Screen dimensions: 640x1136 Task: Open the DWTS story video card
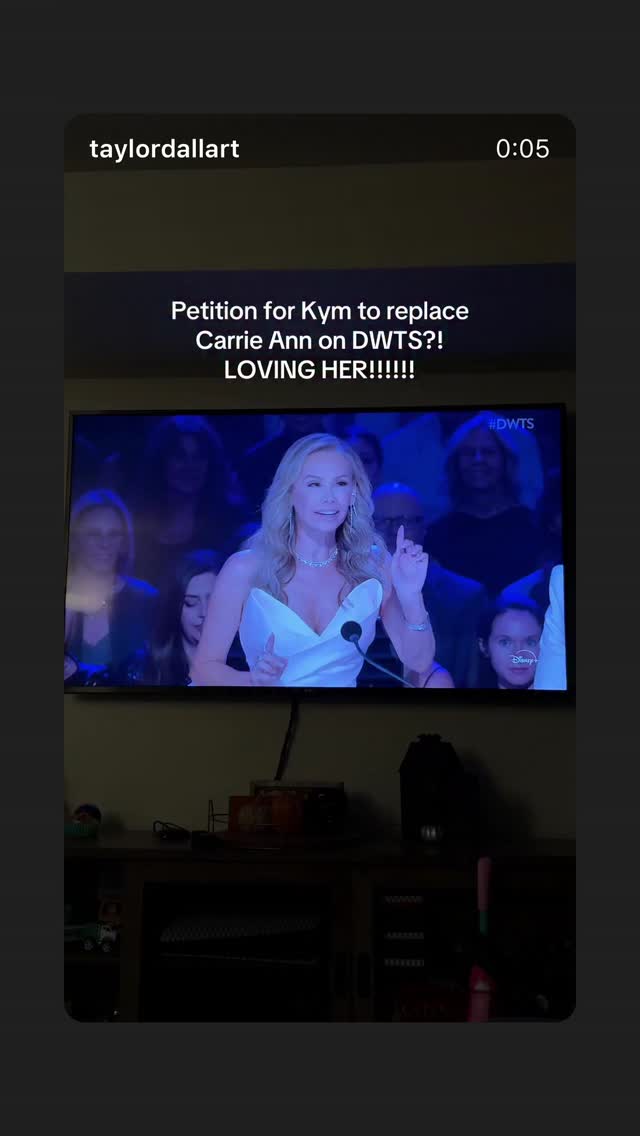320,567
